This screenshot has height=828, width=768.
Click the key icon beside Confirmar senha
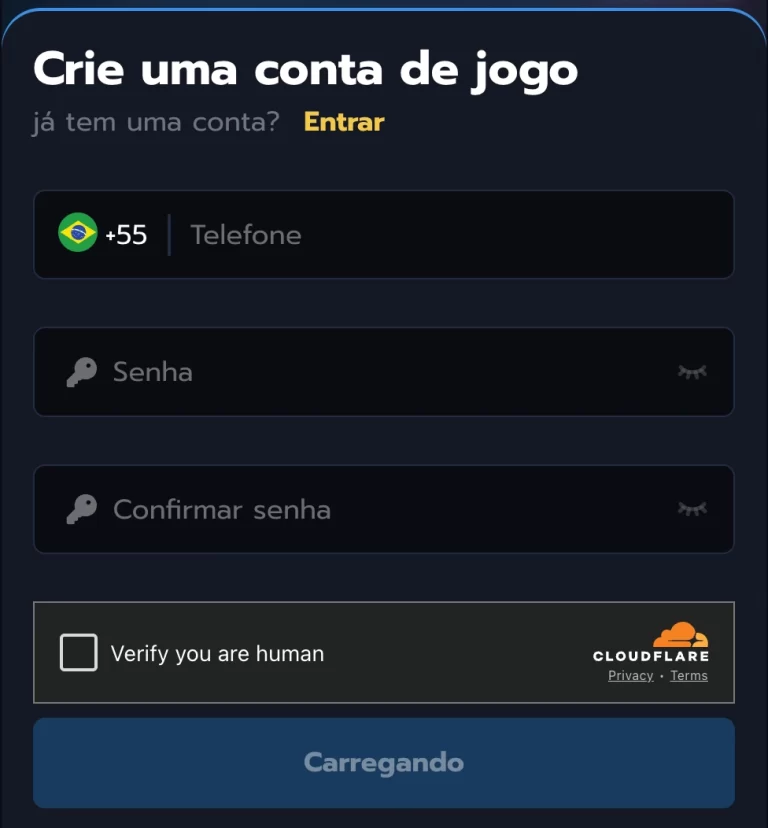[x=83, y=509]
